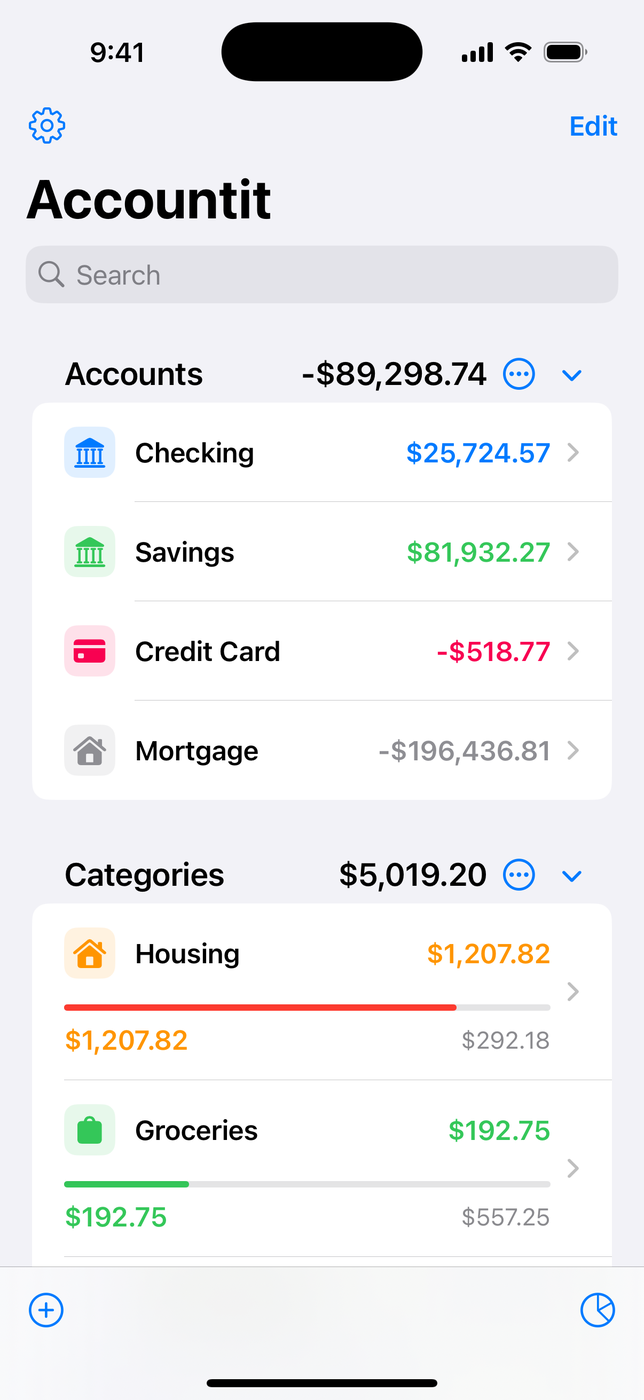Add a new item with plus icon
Viewport: 644px width, 1400px height.
point(46,1309)
